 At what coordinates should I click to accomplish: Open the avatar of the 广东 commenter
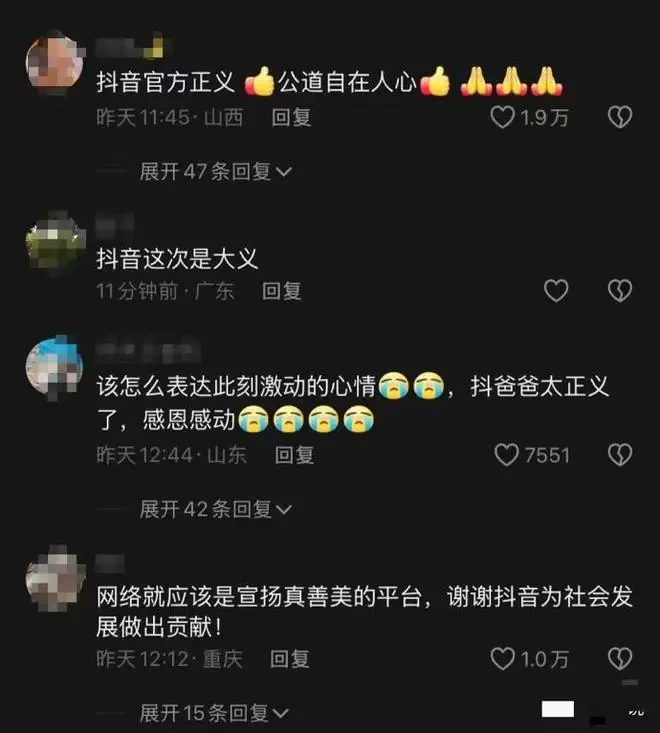53,240
